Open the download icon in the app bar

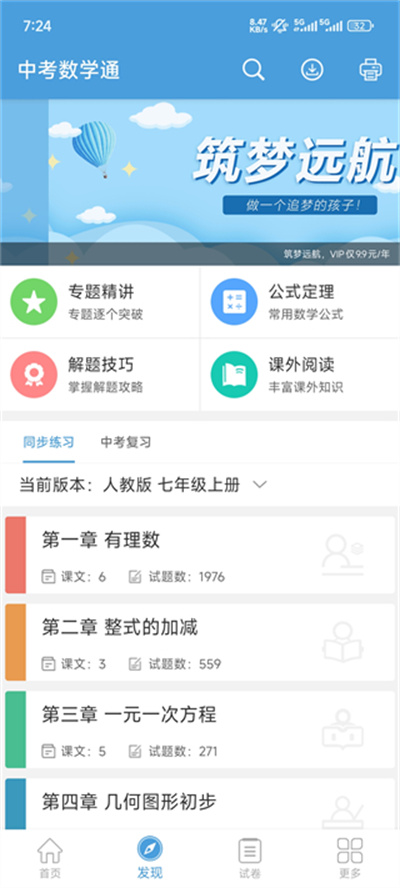[x=312, y=70]
